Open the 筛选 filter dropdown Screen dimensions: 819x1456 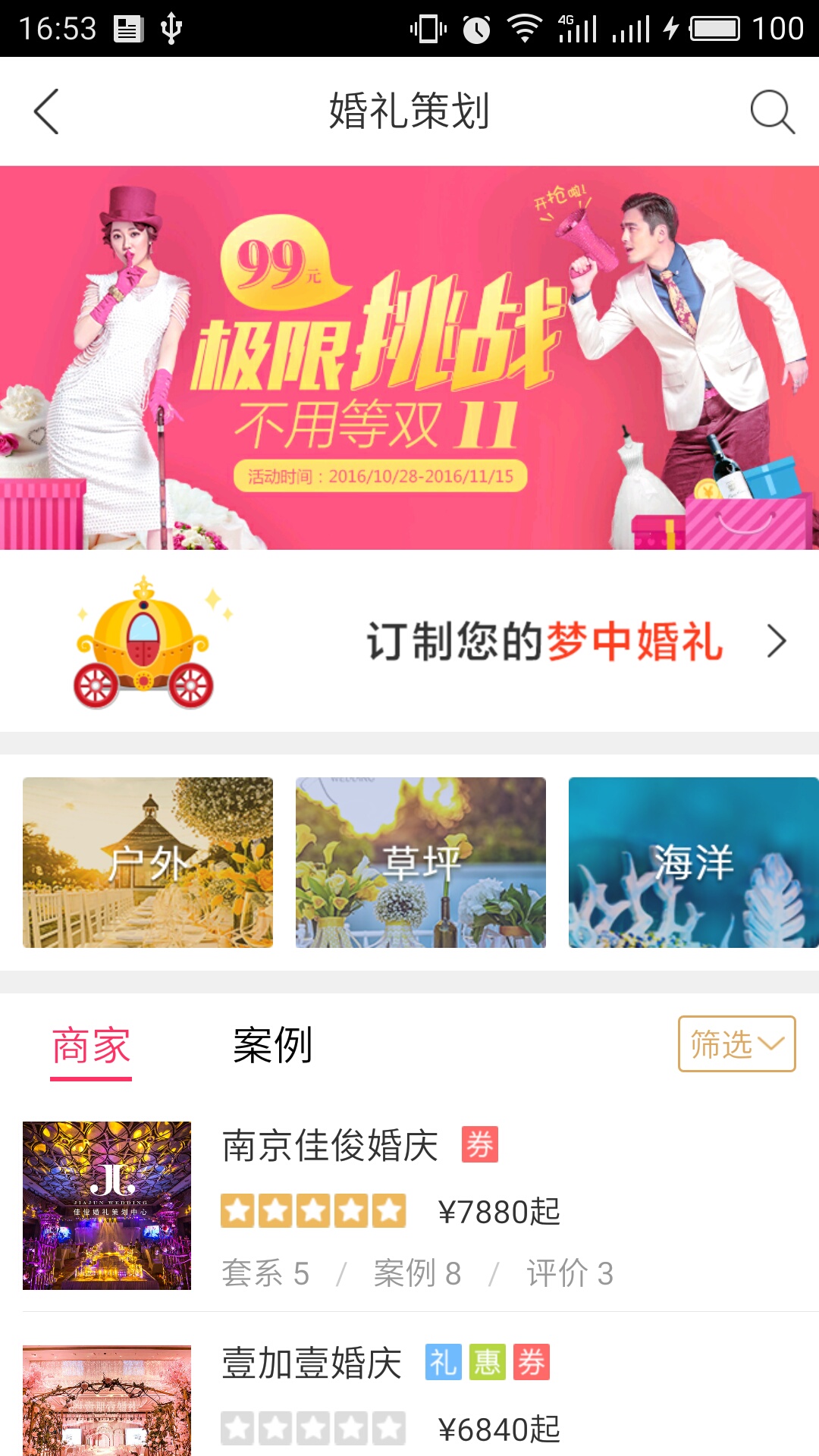click(x=734, y=1045)
